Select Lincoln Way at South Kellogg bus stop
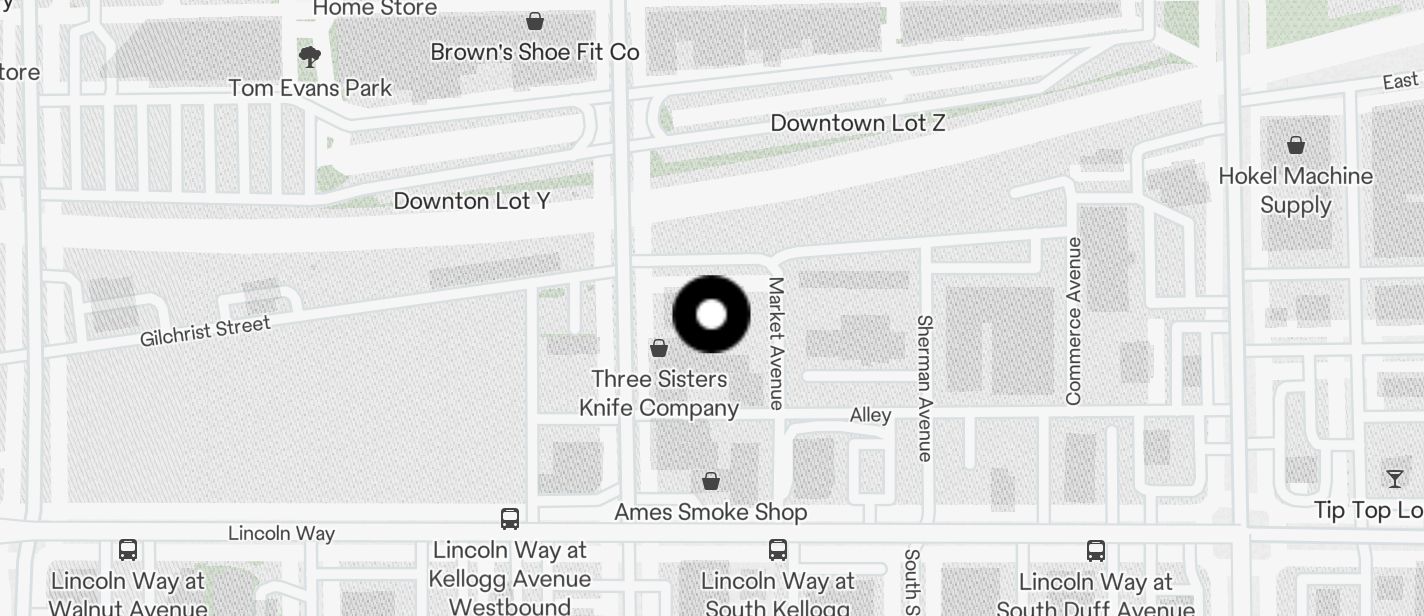The height and width of the screenshot is (616, 1424). click(x=778, y=549)
